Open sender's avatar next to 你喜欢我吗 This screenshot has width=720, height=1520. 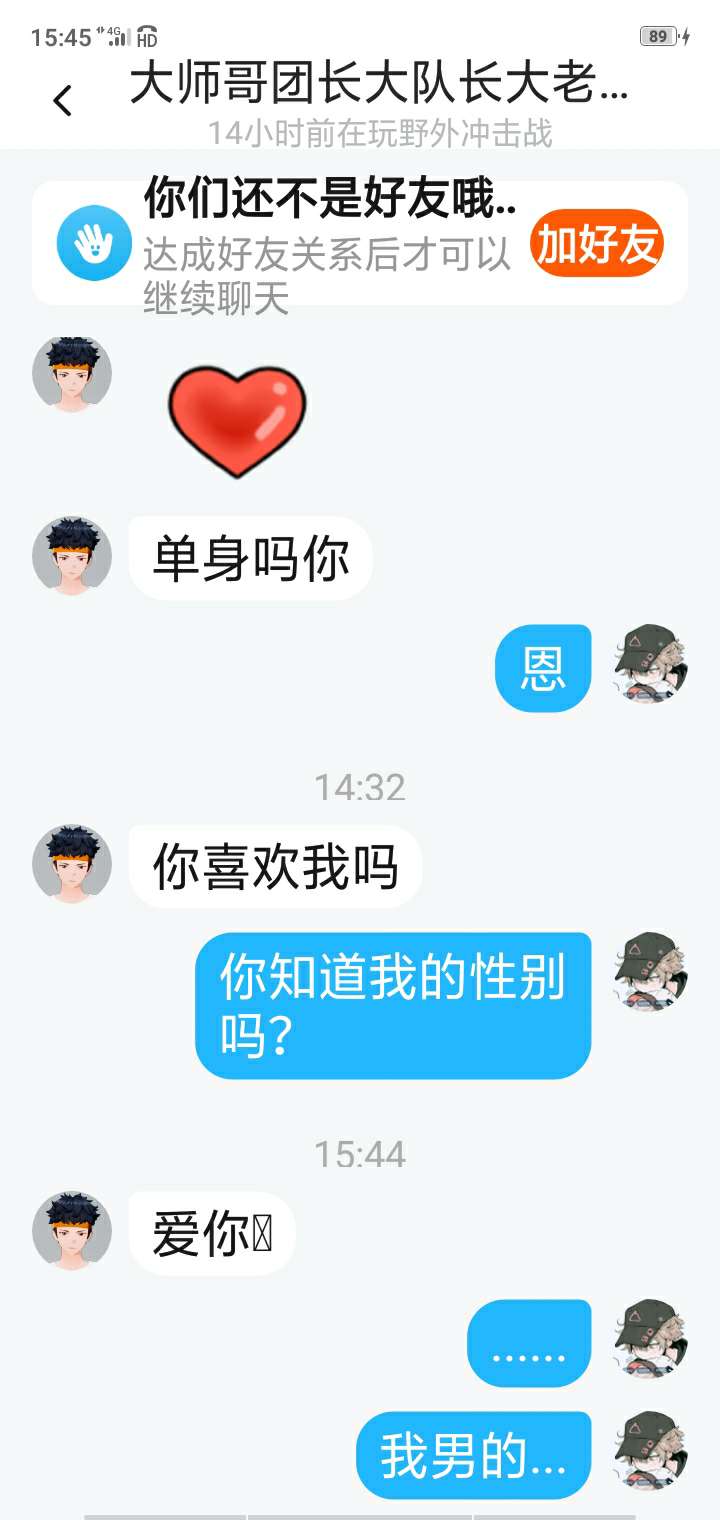(72, 864)
